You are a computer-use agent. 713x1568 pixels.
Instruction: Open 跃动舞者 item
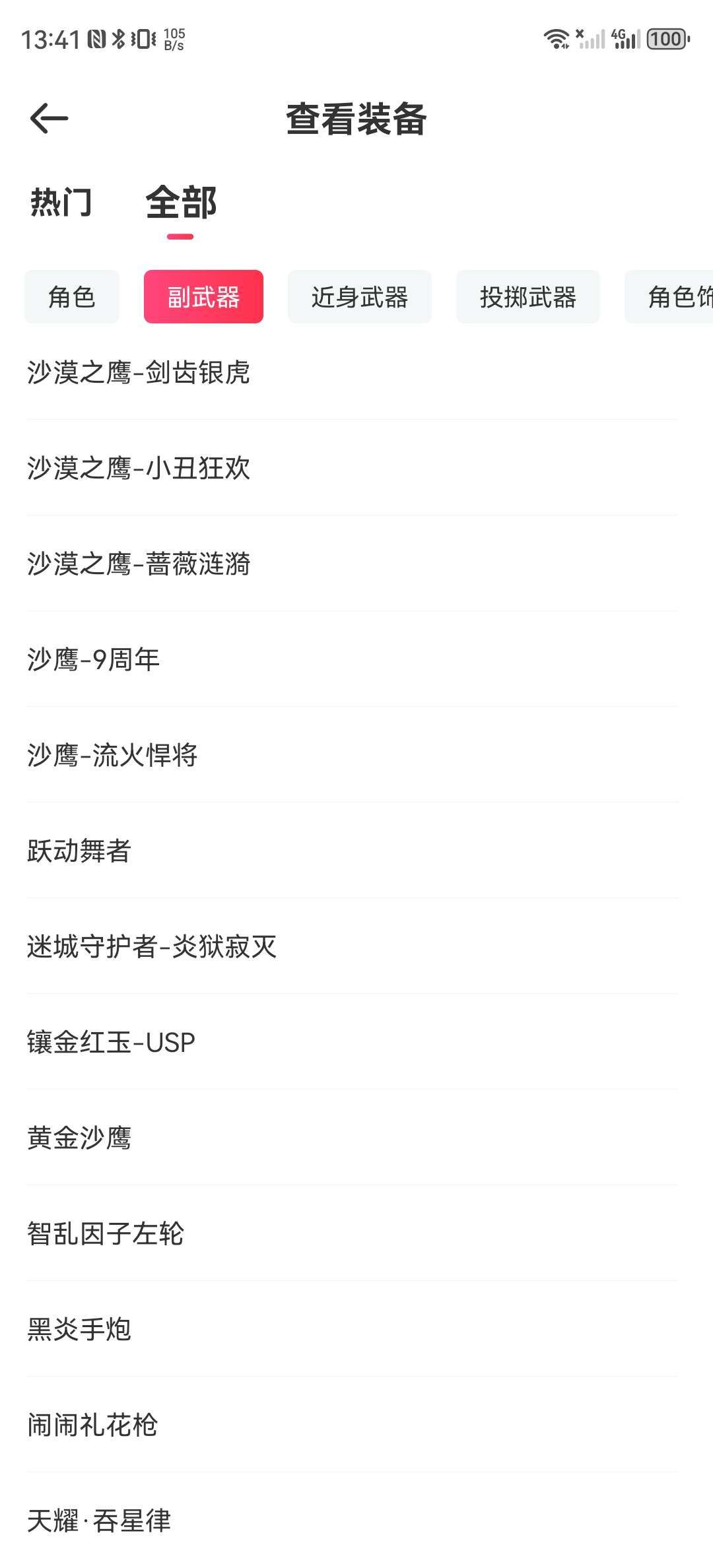click(79, 851)
